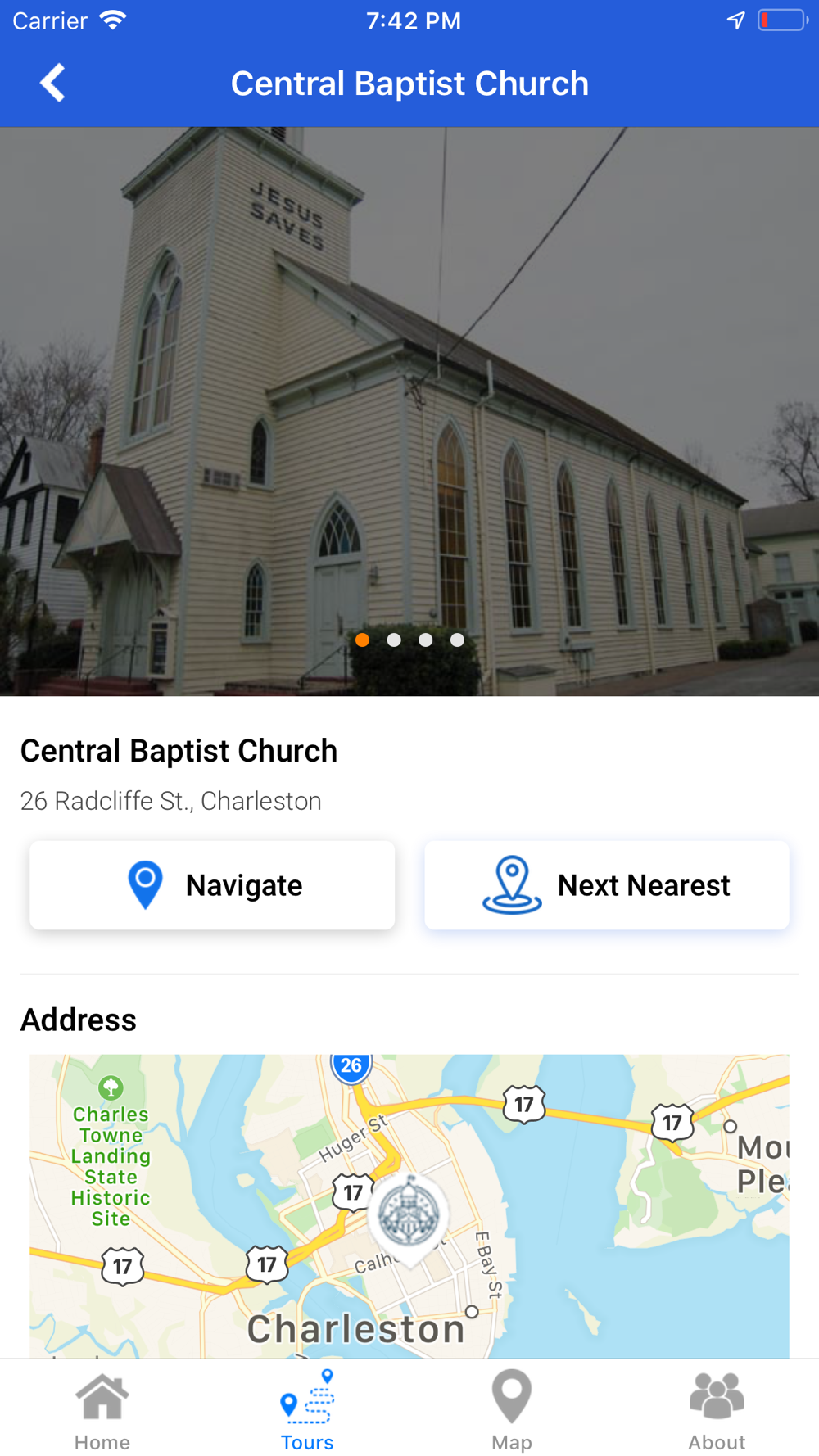Show the Next Nearest location
Viewport: 819px width, 1456px height.
606,885
